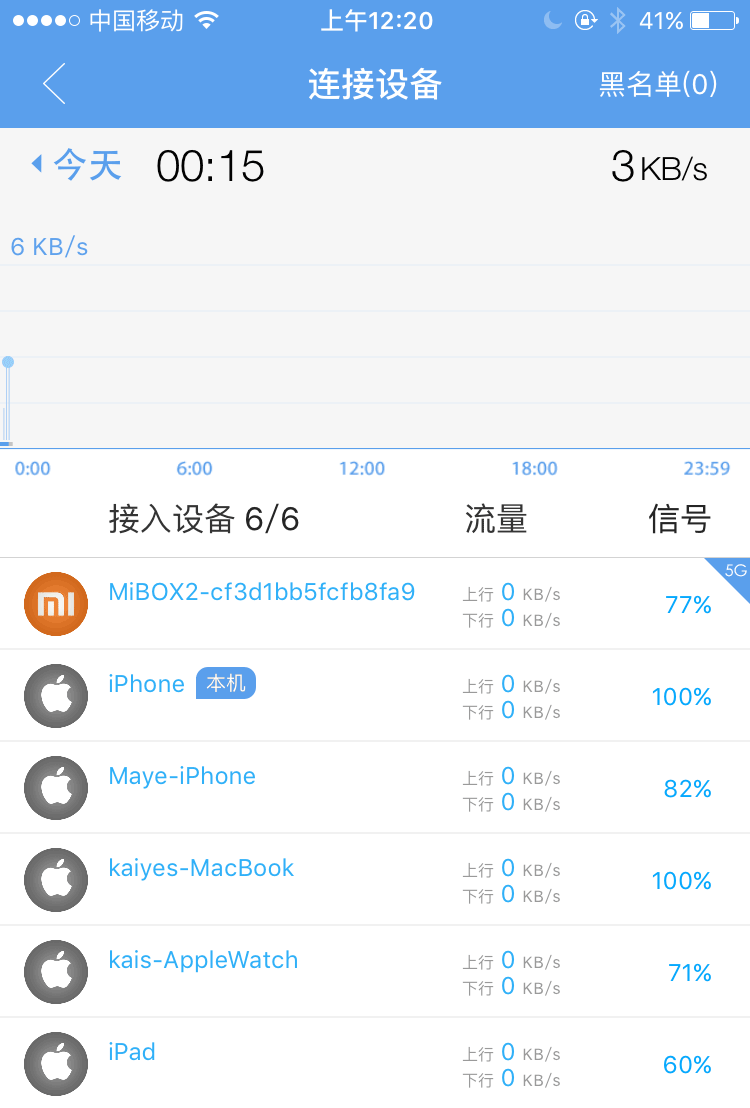Click the back arrow in the header
The width and height of the screenshot is (750, 1108).
click(x=54, y=85)
